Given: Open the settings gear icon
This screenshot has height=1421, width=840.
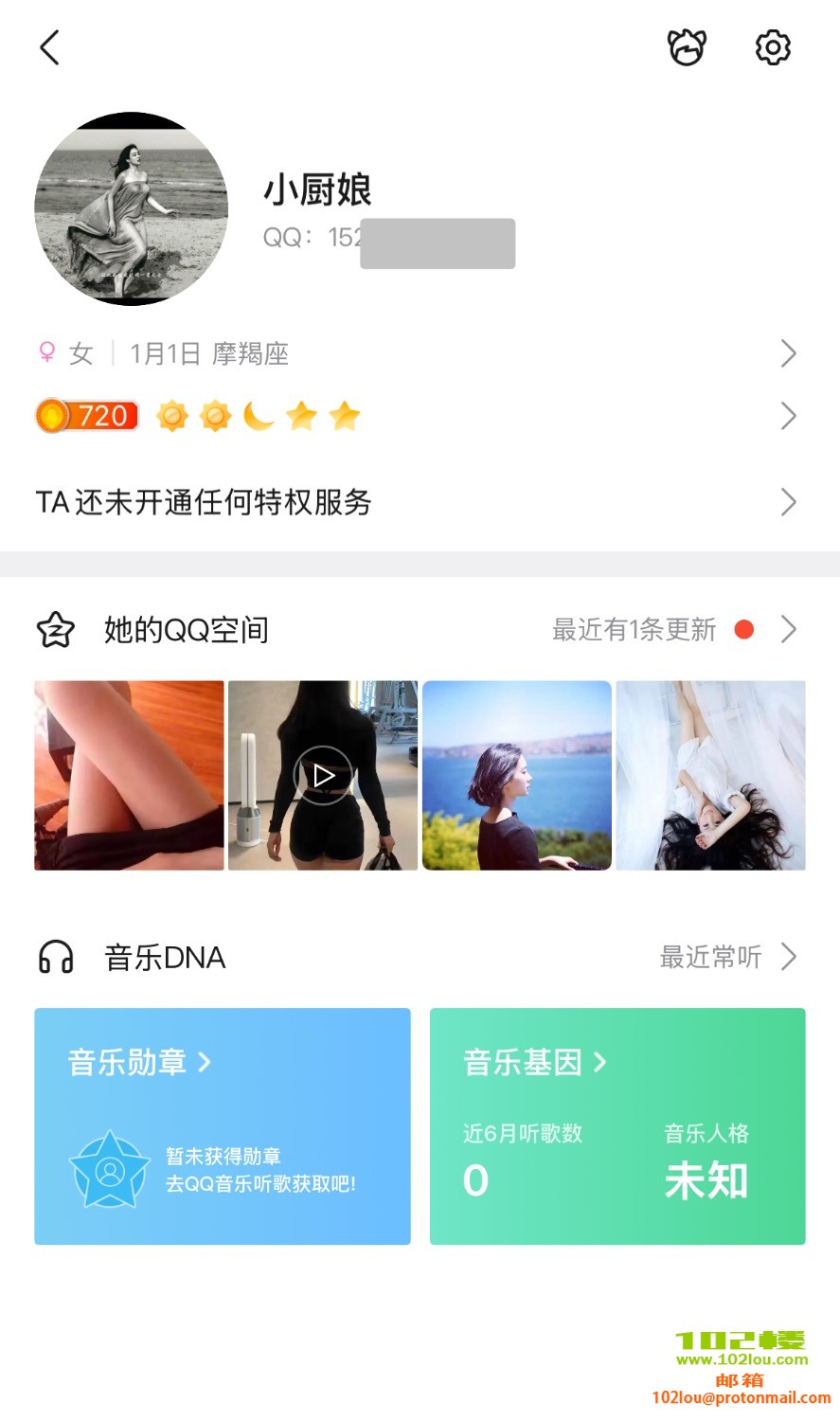Looking at the screenshot, I should click(773, 47).
